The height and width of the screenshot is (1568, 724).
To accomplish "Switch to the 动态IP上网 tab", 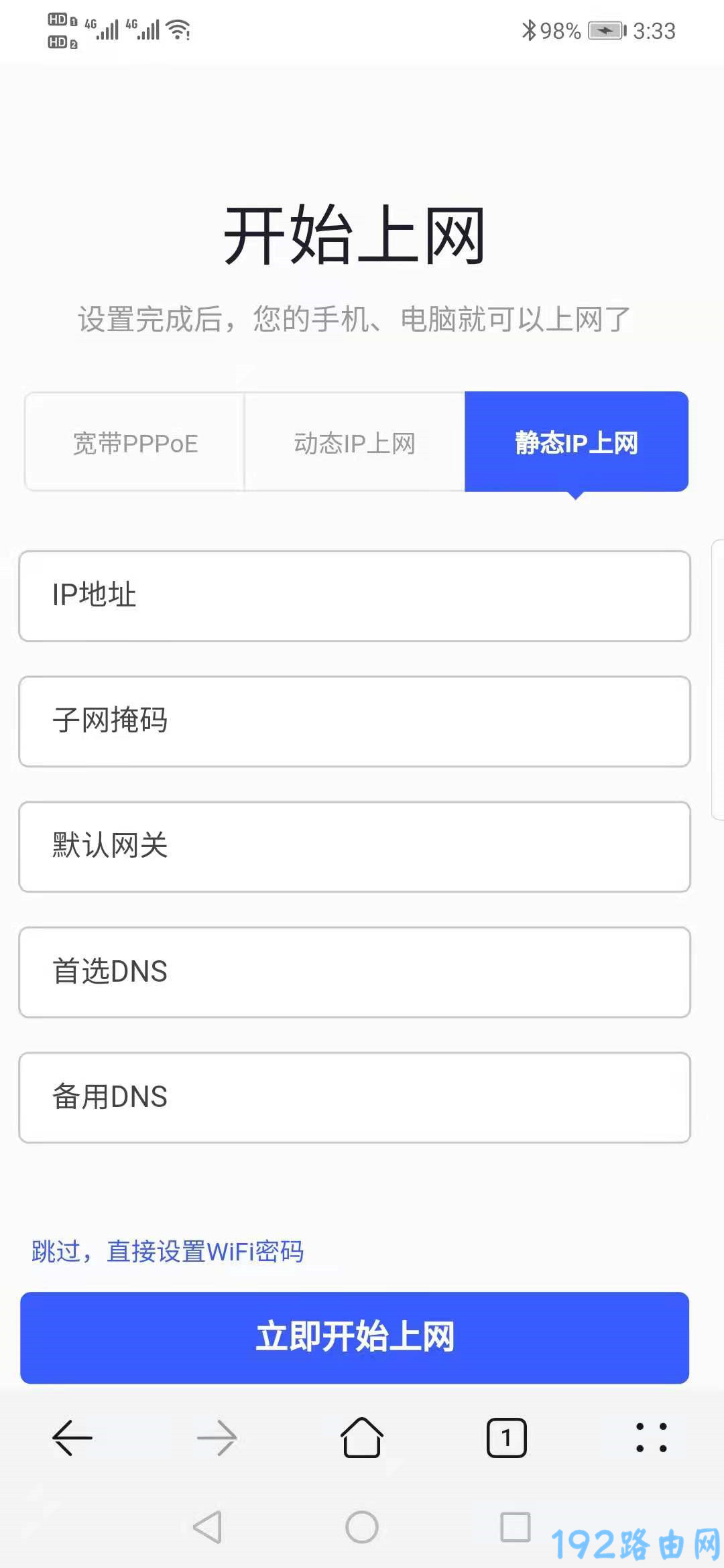I will click(x=354, y=442).
